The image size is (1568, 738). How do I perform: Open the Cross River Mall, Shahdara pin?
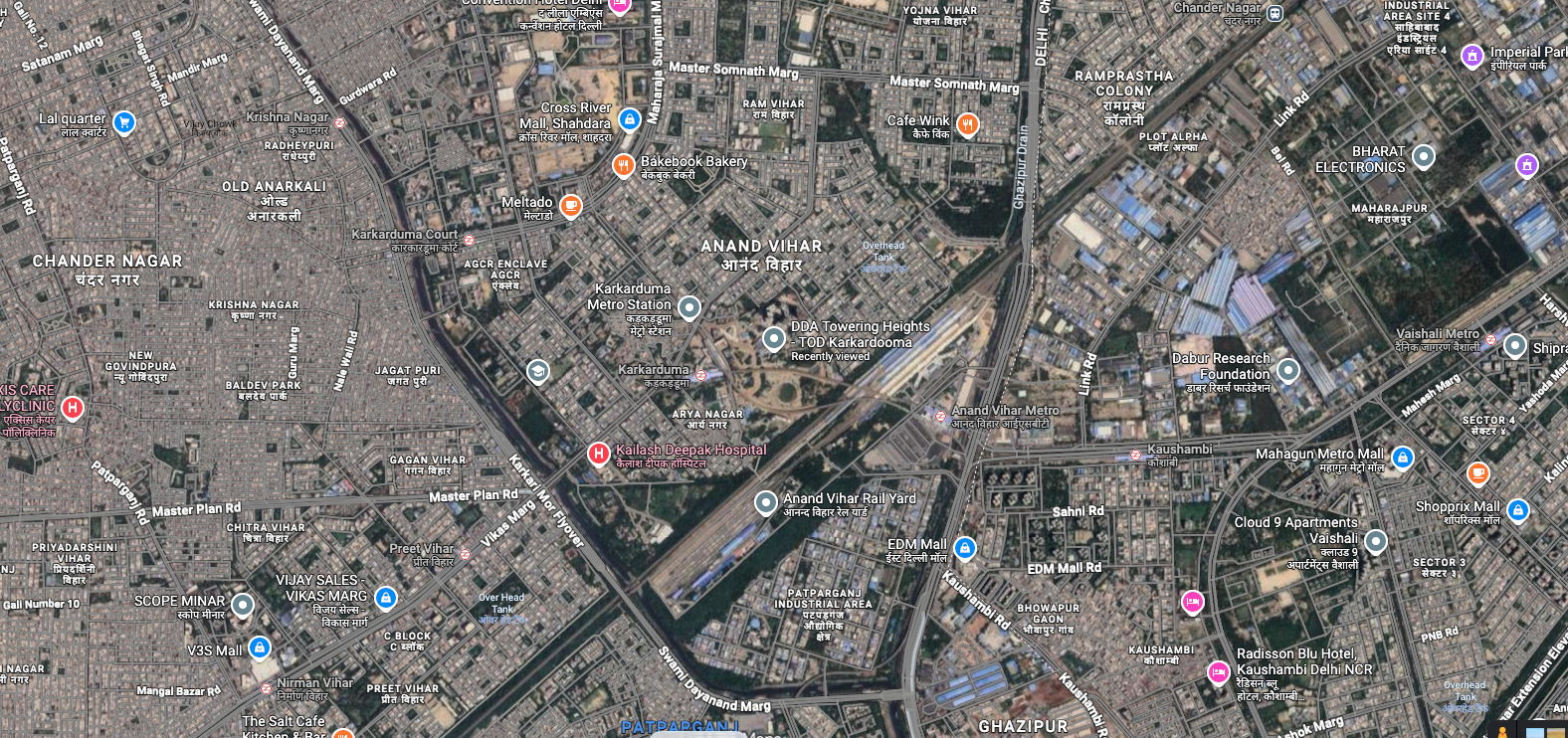point(629,119)
